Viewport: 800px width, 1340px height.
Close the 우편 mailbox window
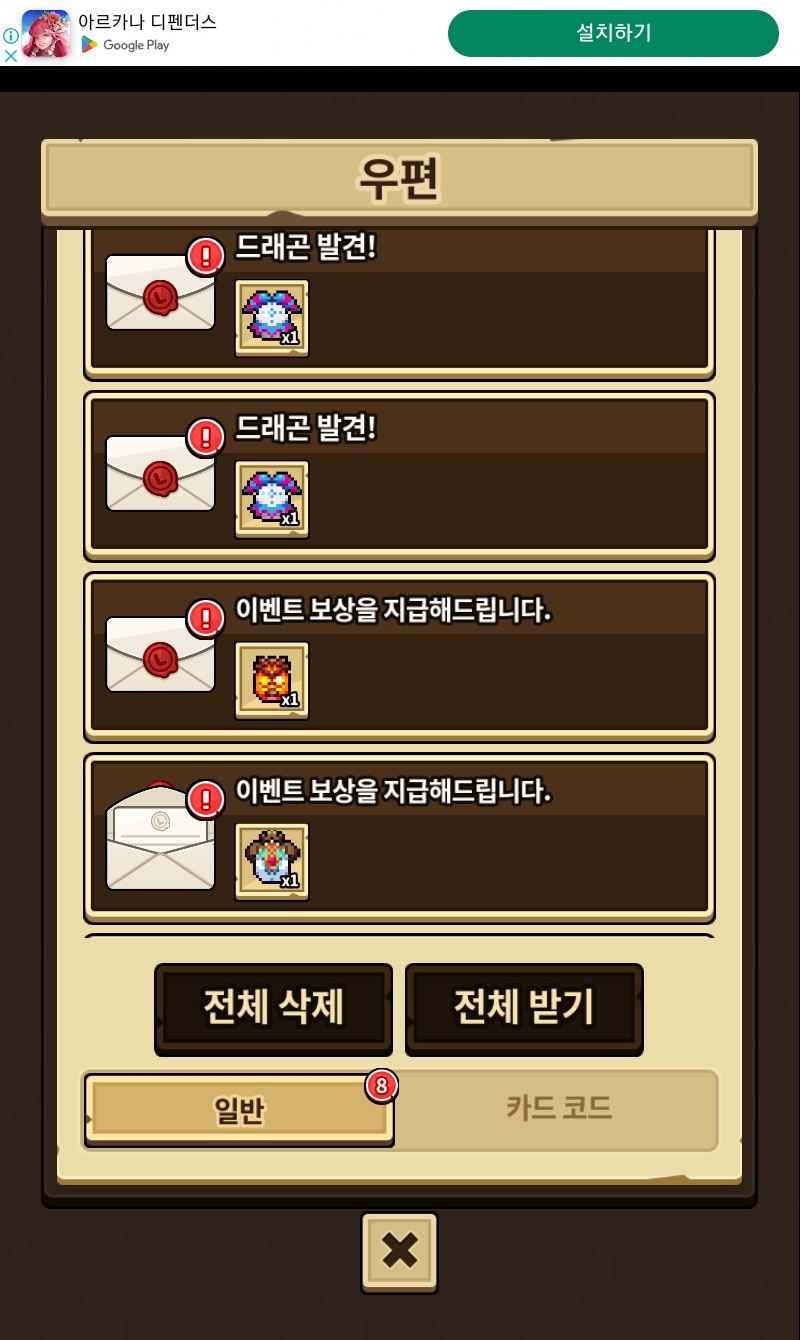tap(399, 1252)
